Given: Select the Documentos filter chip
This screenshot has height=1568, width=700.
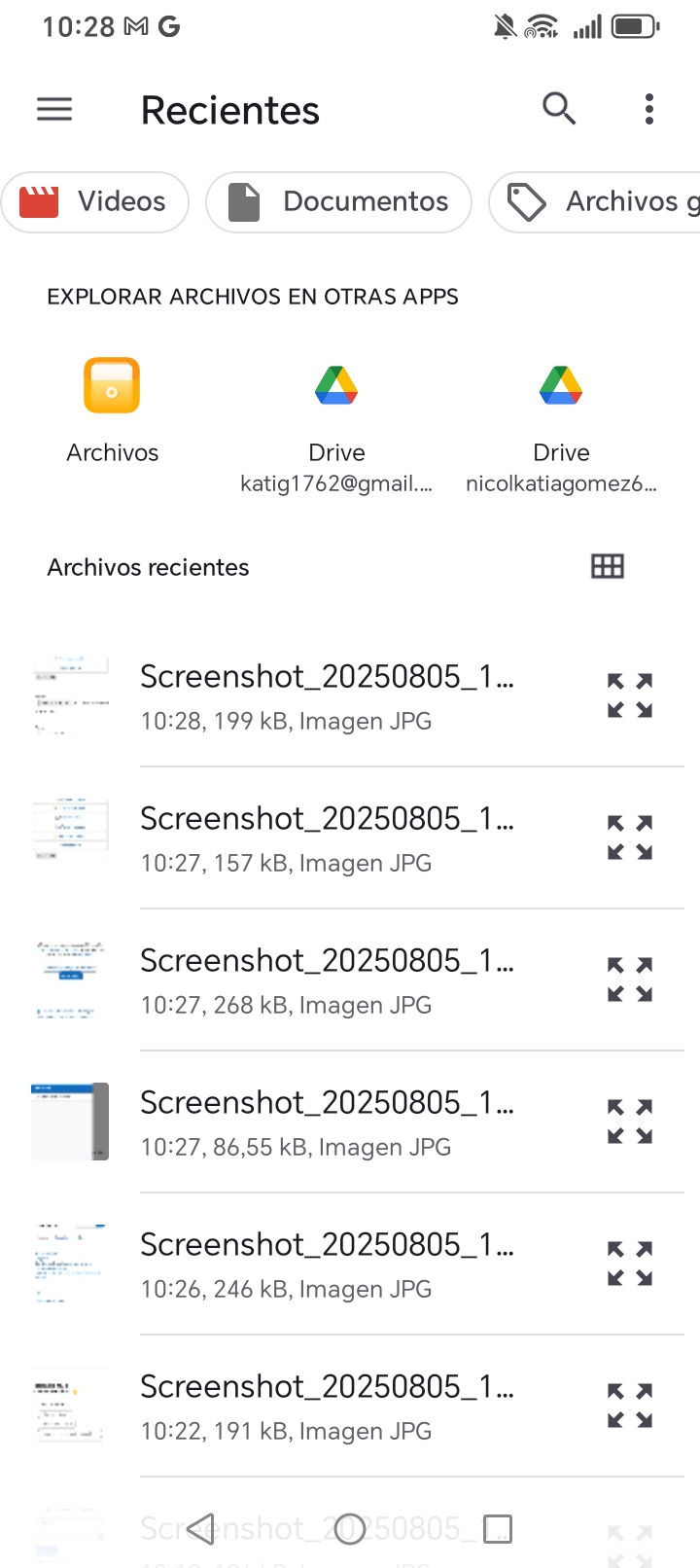Looking at the screenshot, I should point(338,202).
